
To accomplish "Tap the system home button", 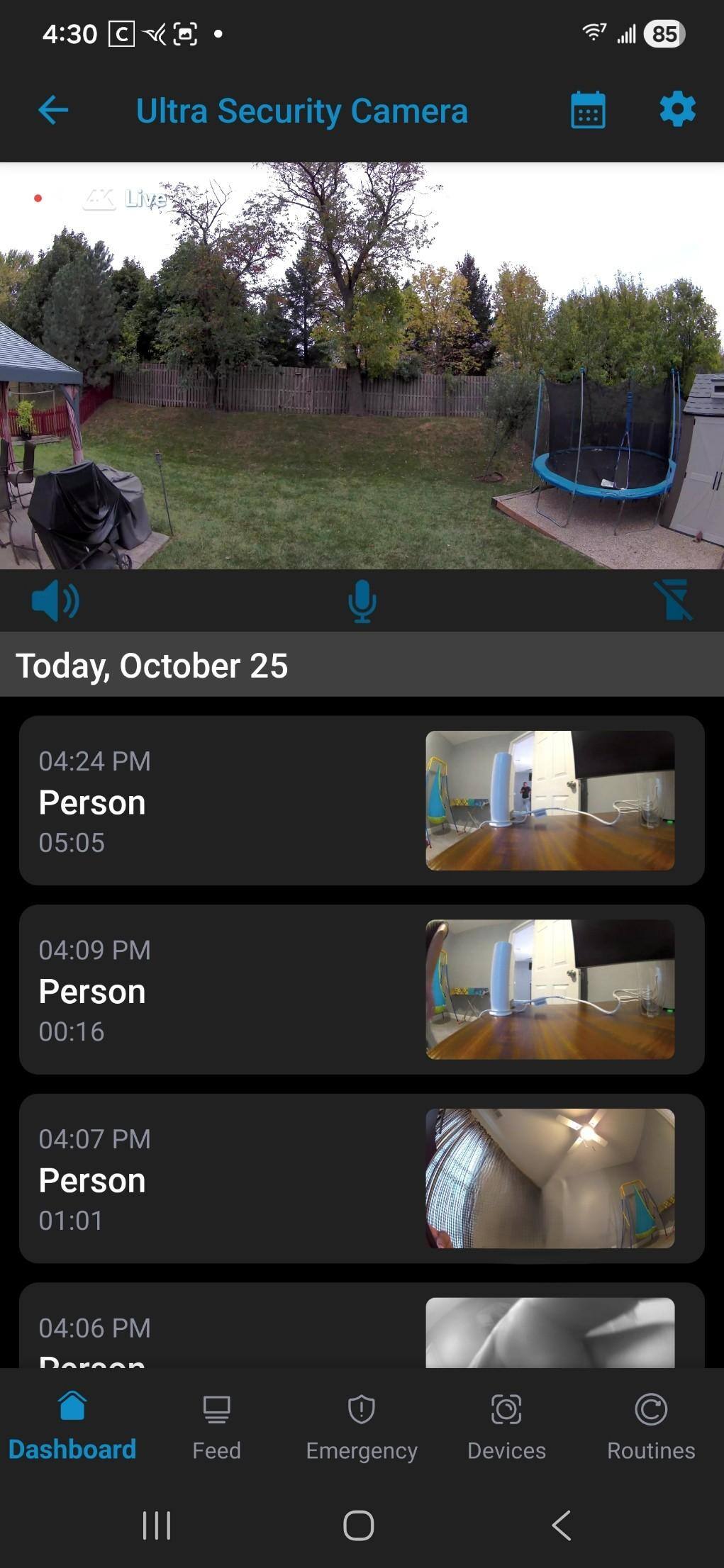I will (x=359, y=1525).
